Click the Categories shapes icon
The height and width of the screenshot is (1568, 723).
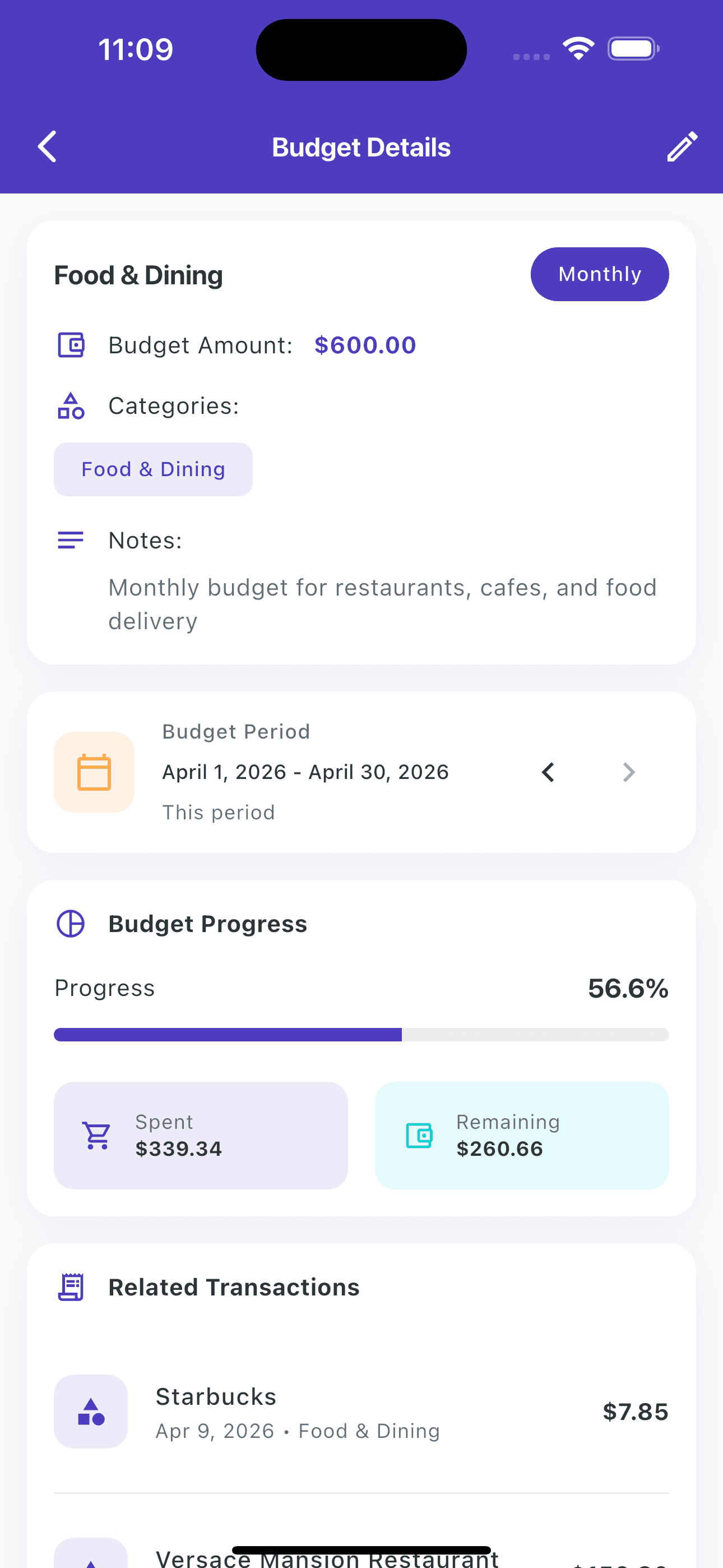pos(71,405)
